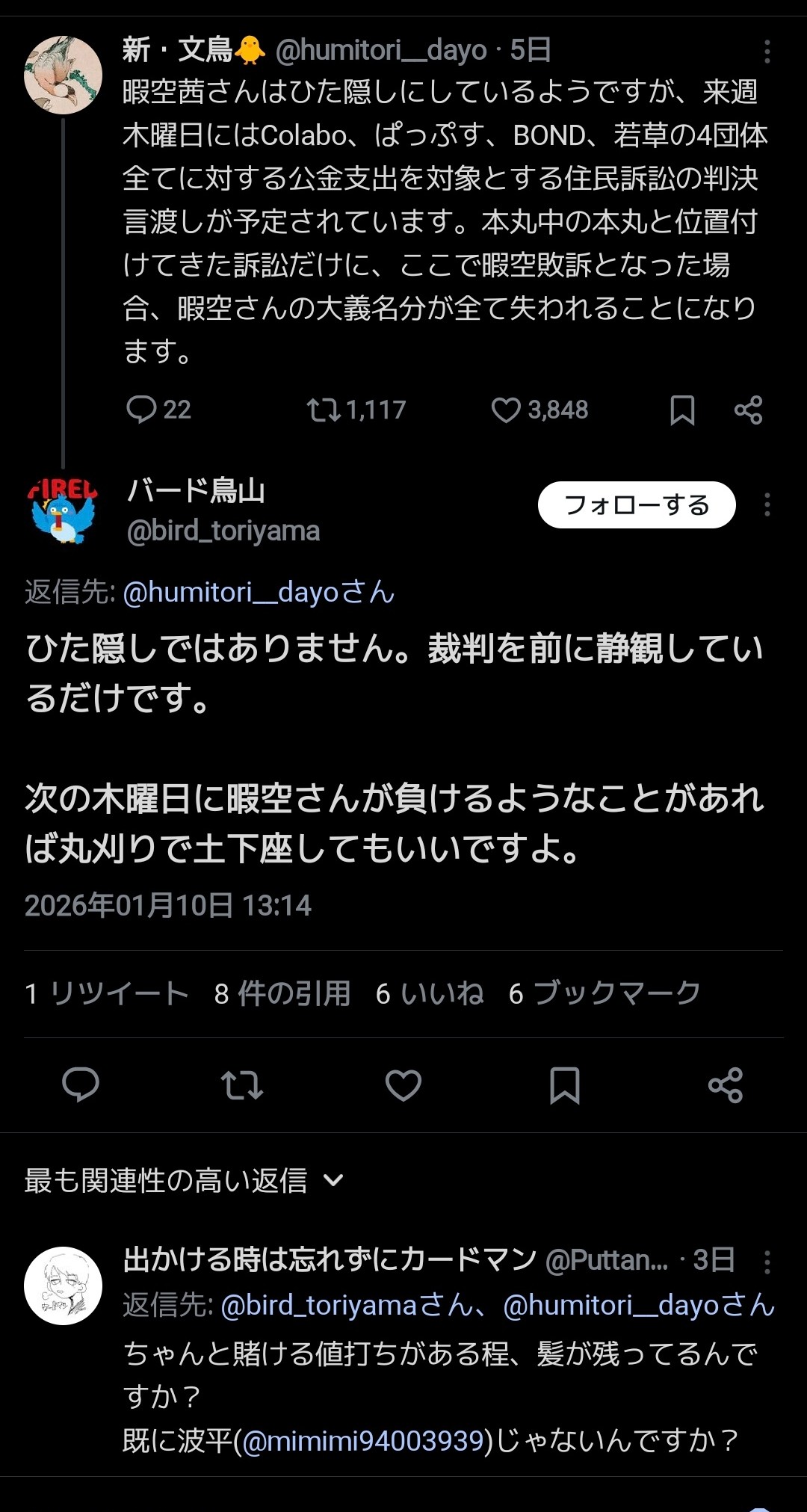Bookmark バード鳥山's main post
Screen dimensions: 807x1512
coord(565,1085)
